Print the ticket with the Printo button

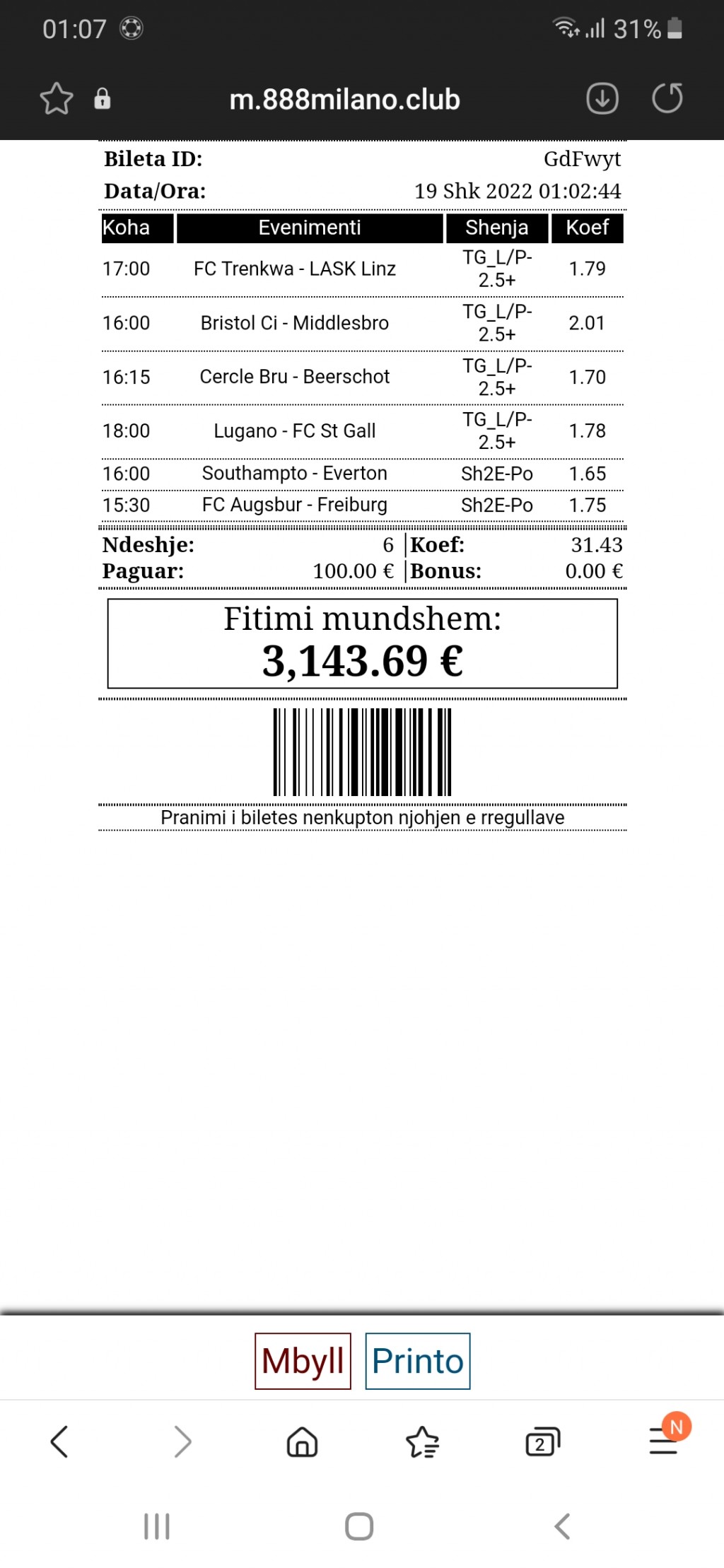point(418,1361)
